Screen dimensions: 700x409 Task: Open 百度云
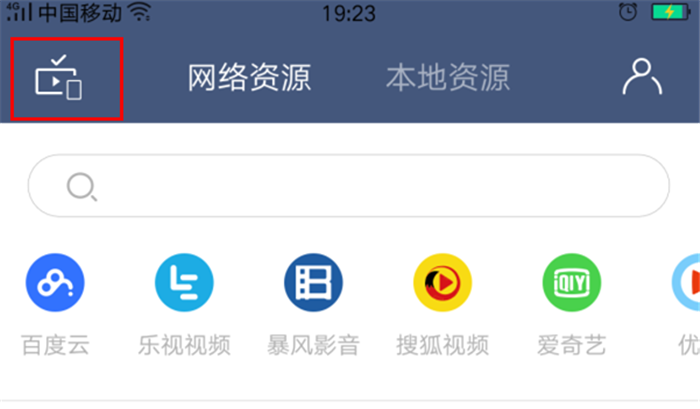coord(55,283)
